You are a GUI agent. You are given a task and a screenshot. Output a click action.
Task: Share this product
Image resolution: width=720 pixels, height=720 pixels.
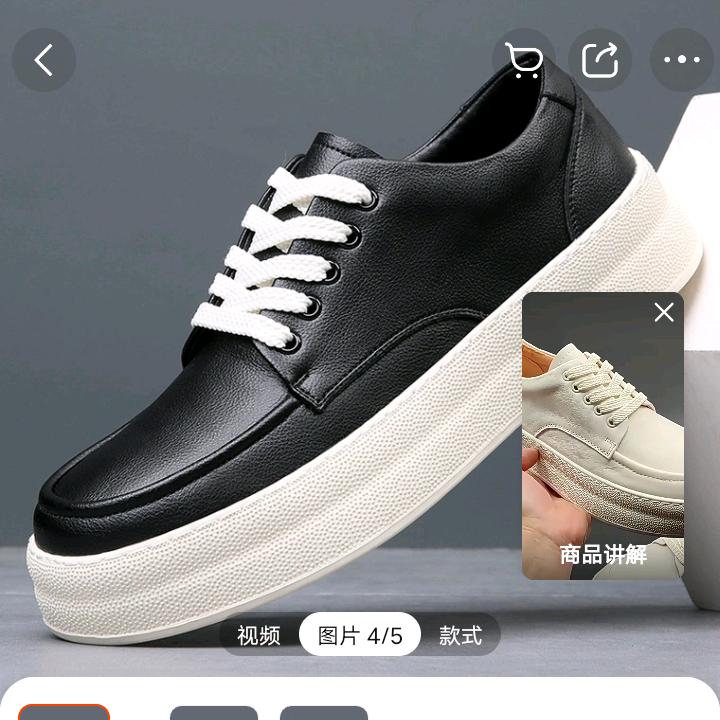600,60
